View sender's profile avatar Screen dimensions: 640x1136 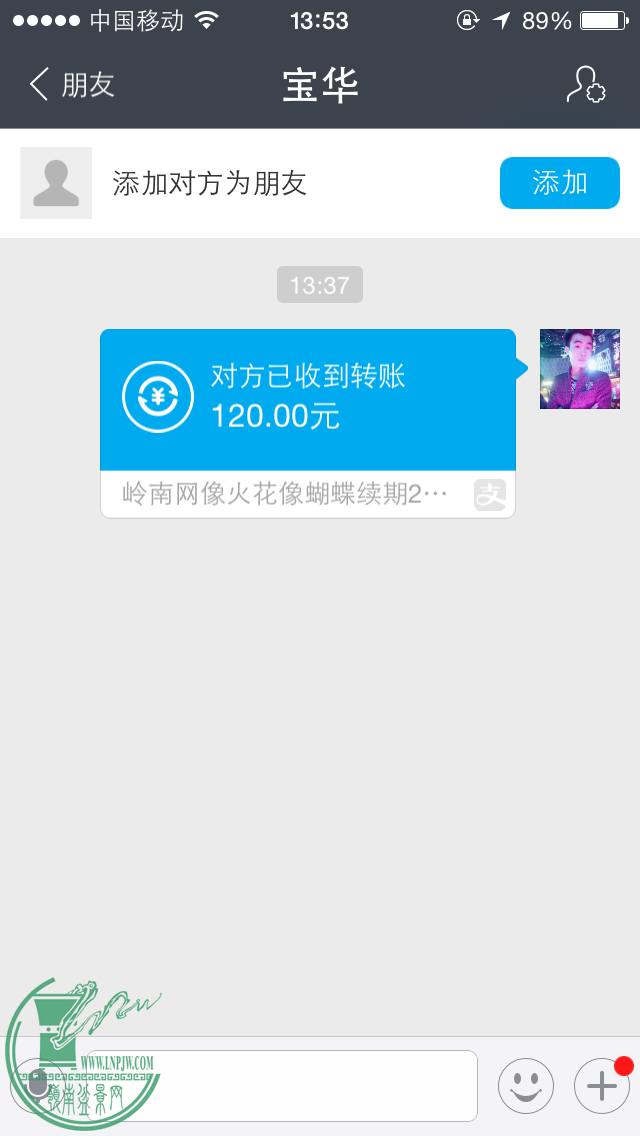click(x=579, y=369)
